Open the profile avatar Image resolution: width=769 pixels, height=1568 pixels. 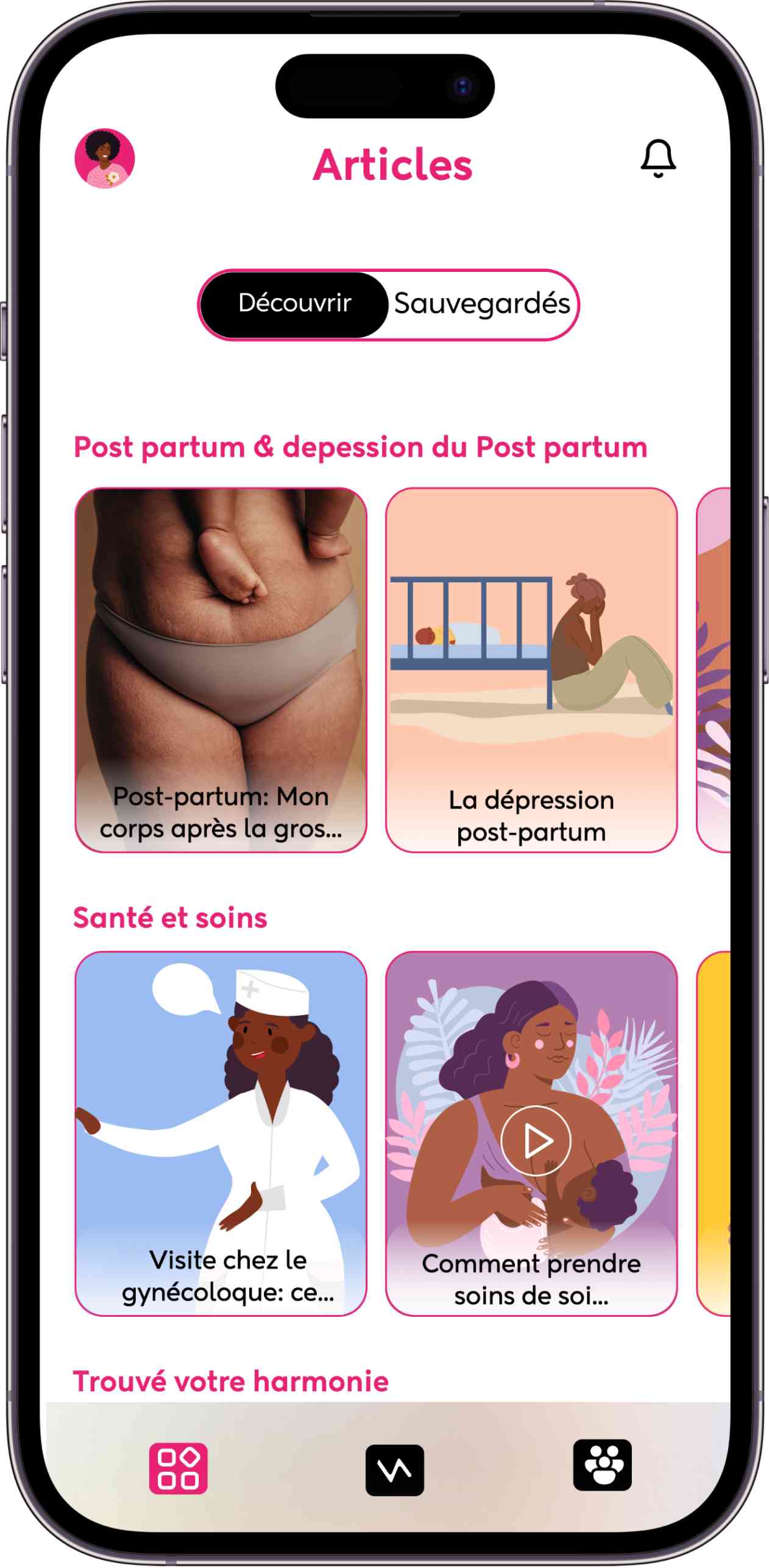pos(105,159)
